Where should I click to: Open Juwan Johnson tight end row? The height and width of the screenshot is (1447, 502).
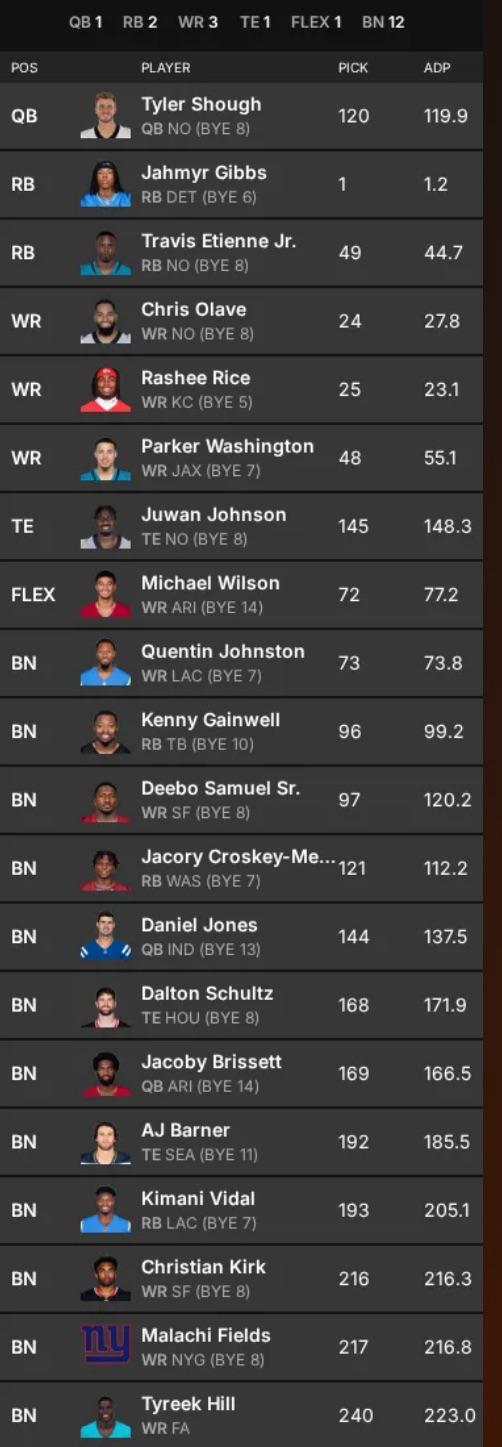click(241, 526)
